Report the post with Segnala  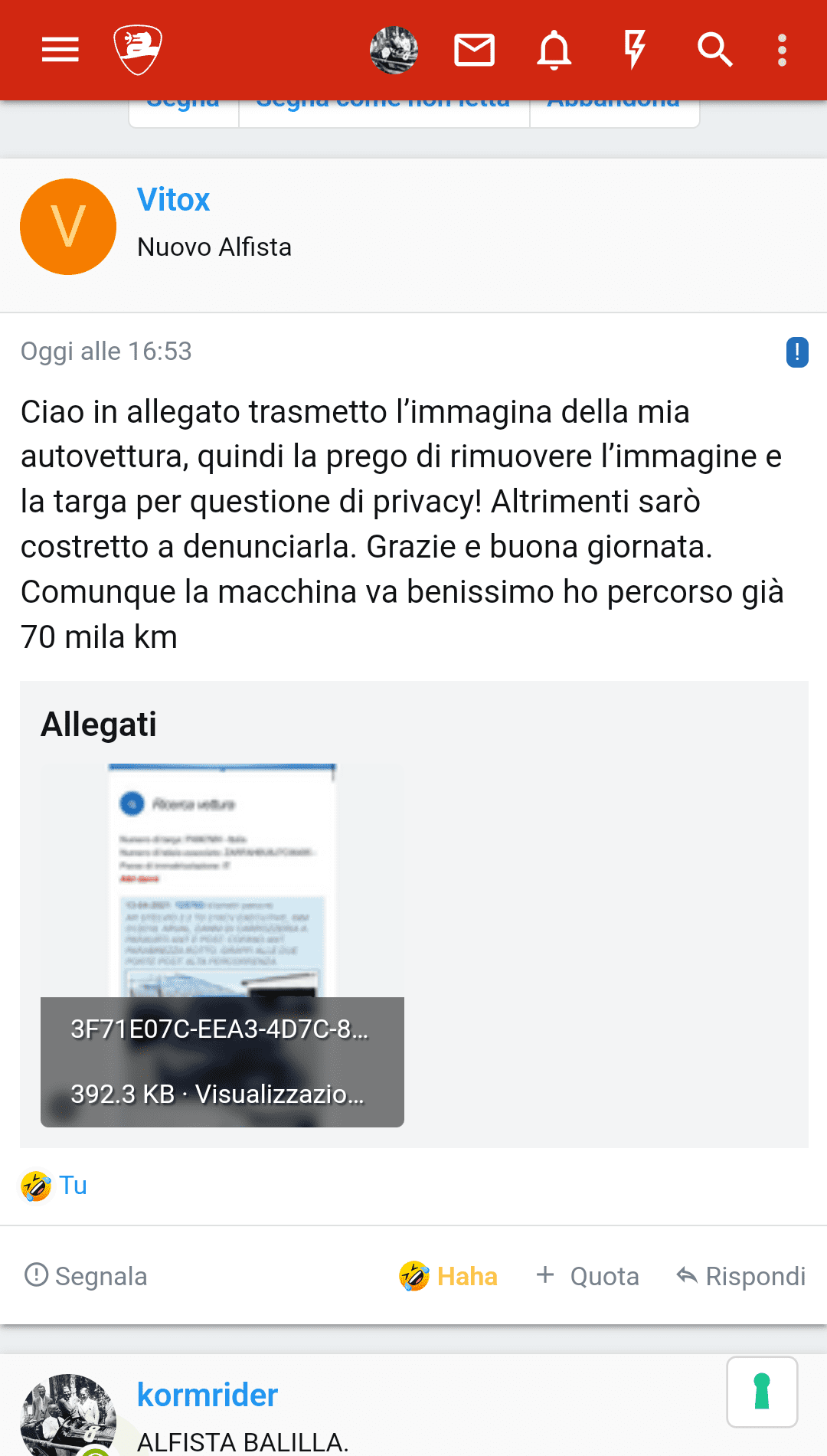[86, 1276]
